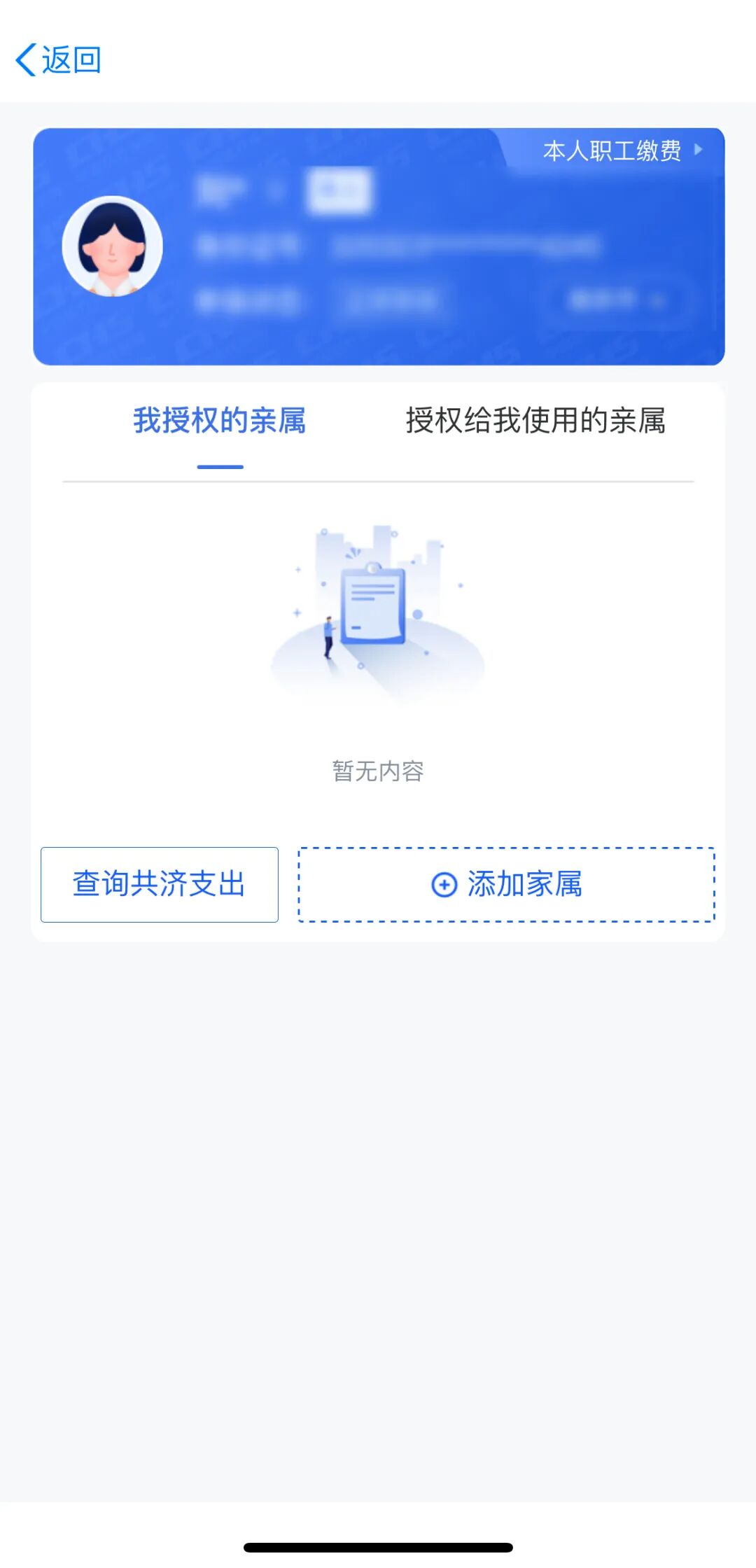
Task: Tap the user avatar on the blue card
Action: (x=114, y=245)
